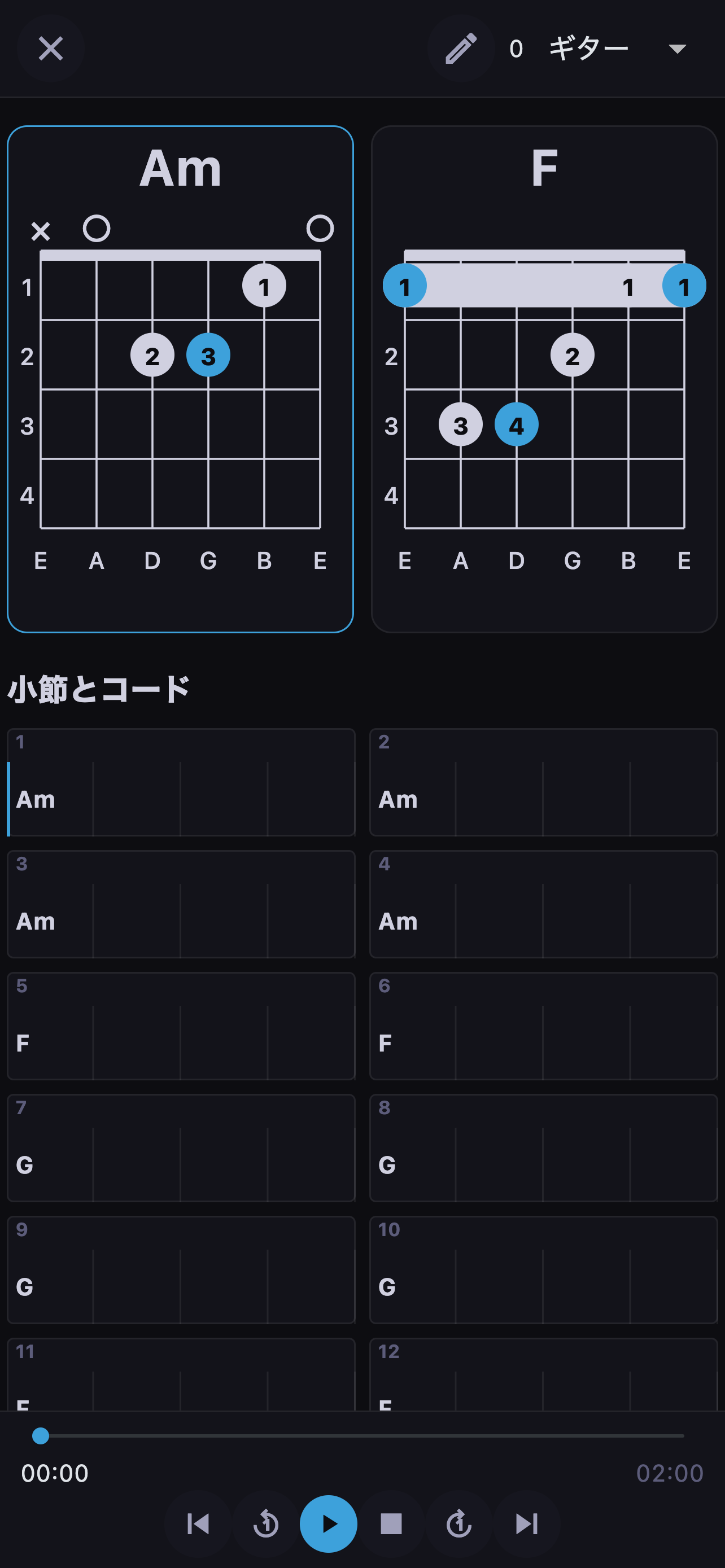The width and height of the screenshot is (725, 1568).
Task: Rewind one measure
Action: point(266,1523)
